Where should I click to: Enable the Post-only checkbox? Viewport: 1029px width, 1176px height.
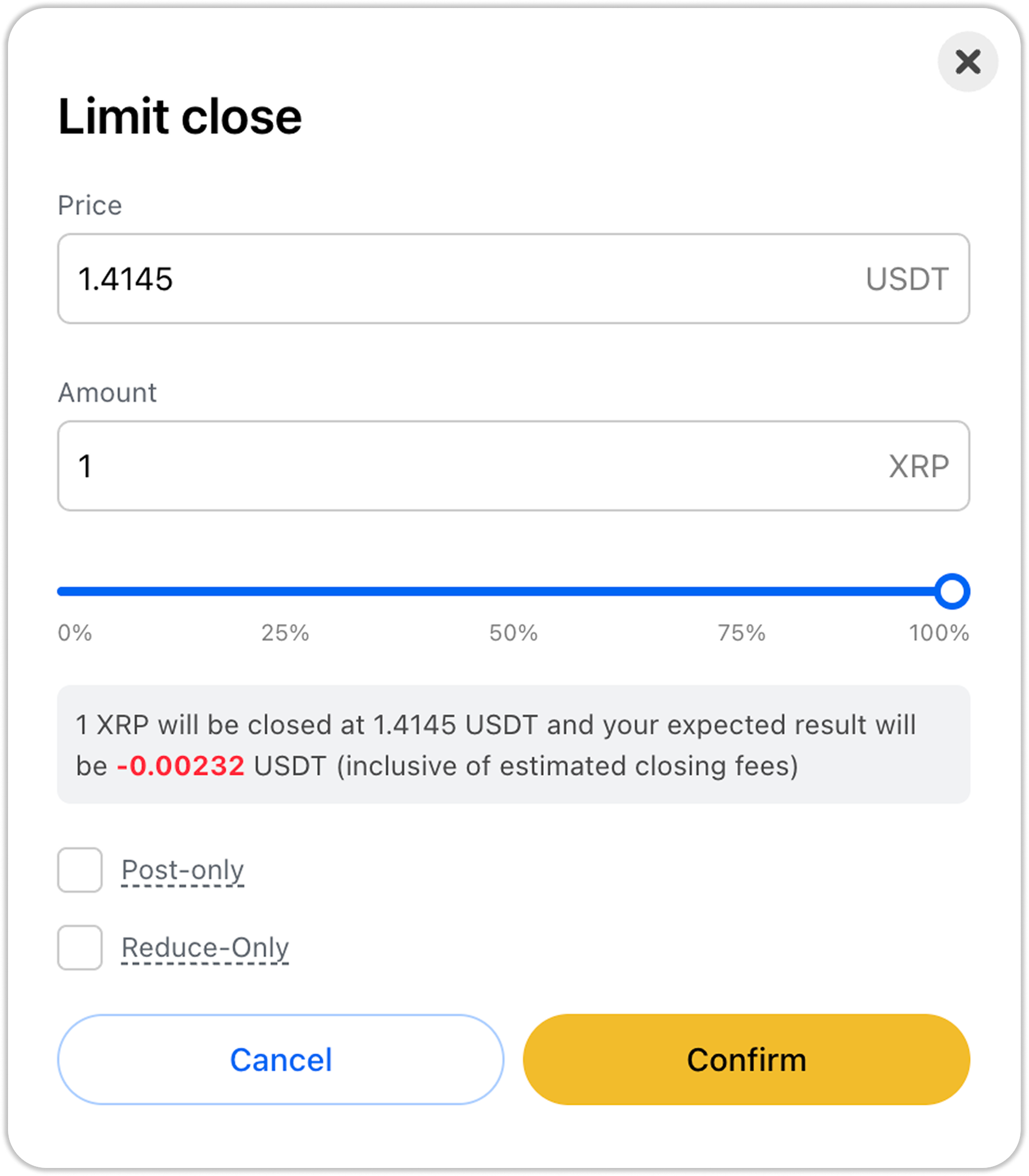[x=80, y=870]
